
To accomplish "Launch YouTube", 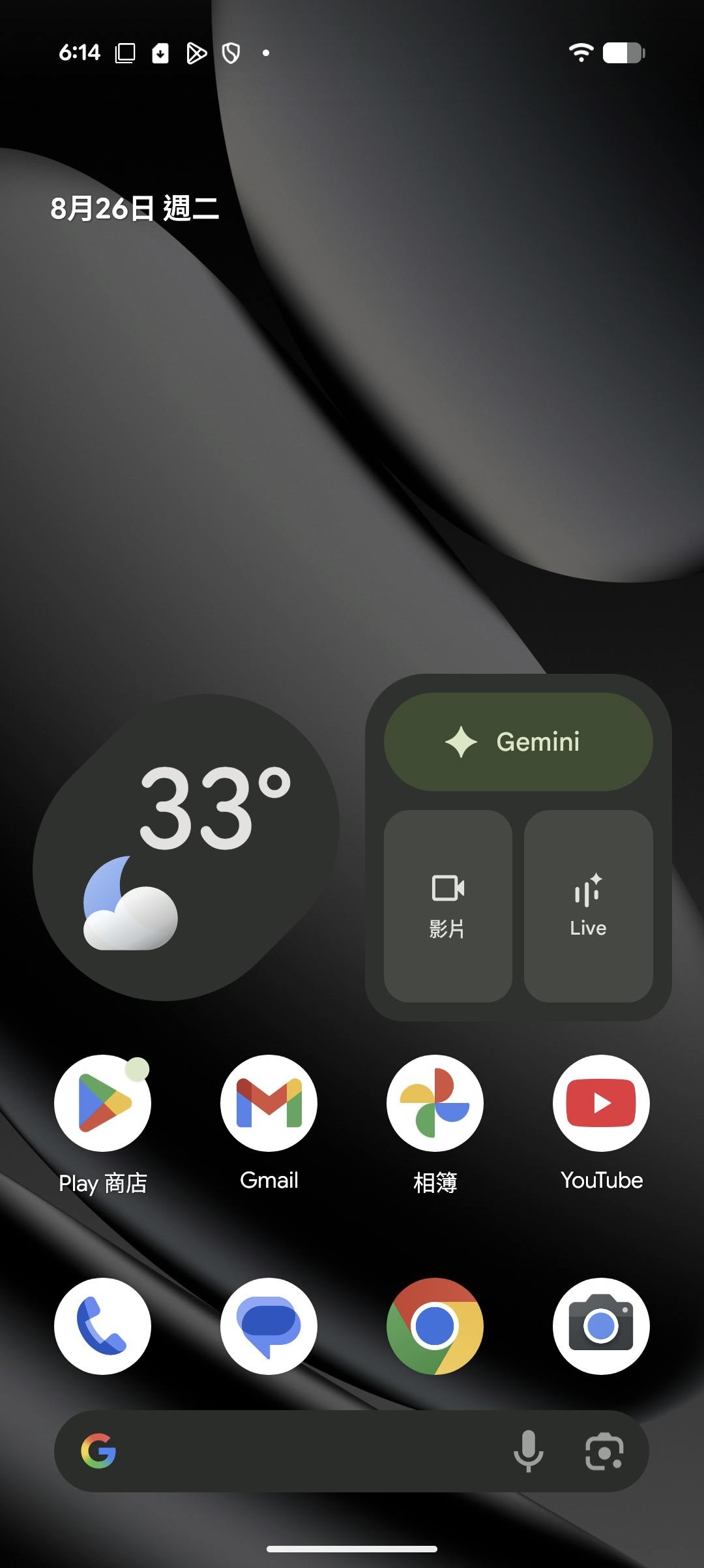I will pos(601,1103).
